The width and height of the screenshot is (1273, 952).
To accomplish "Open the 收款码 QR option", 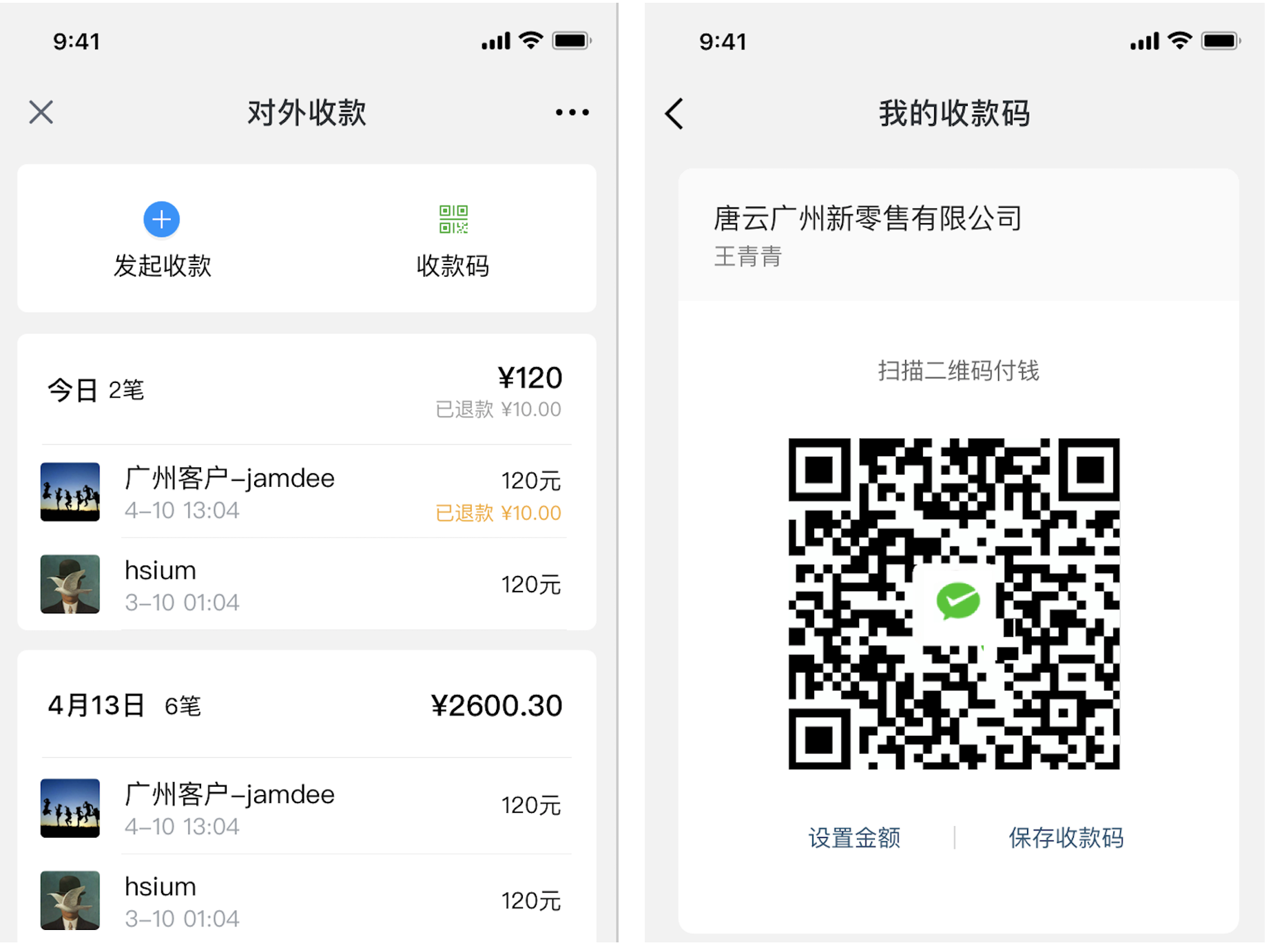I will [x=453, y=239].
